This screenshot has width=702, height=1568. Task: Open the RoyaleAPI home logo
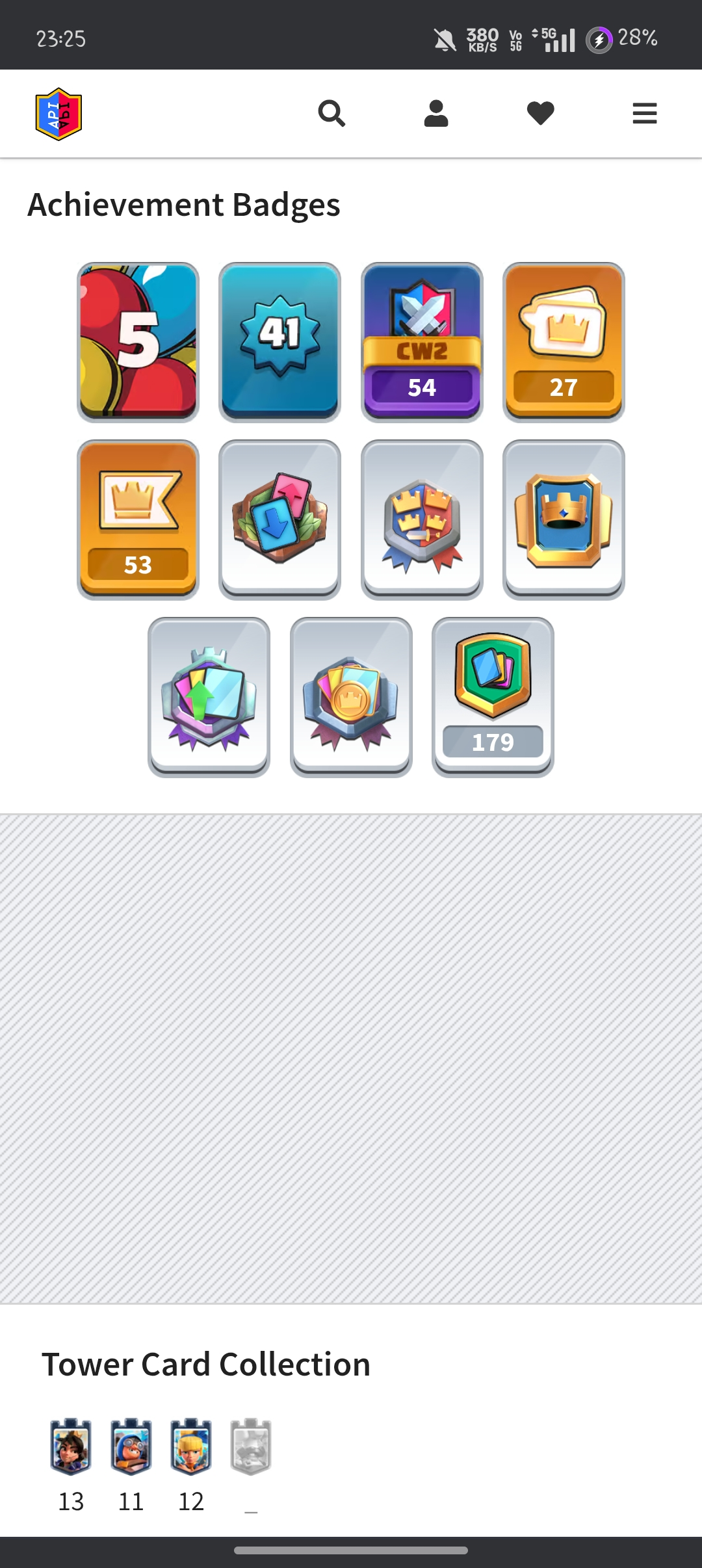58,114
